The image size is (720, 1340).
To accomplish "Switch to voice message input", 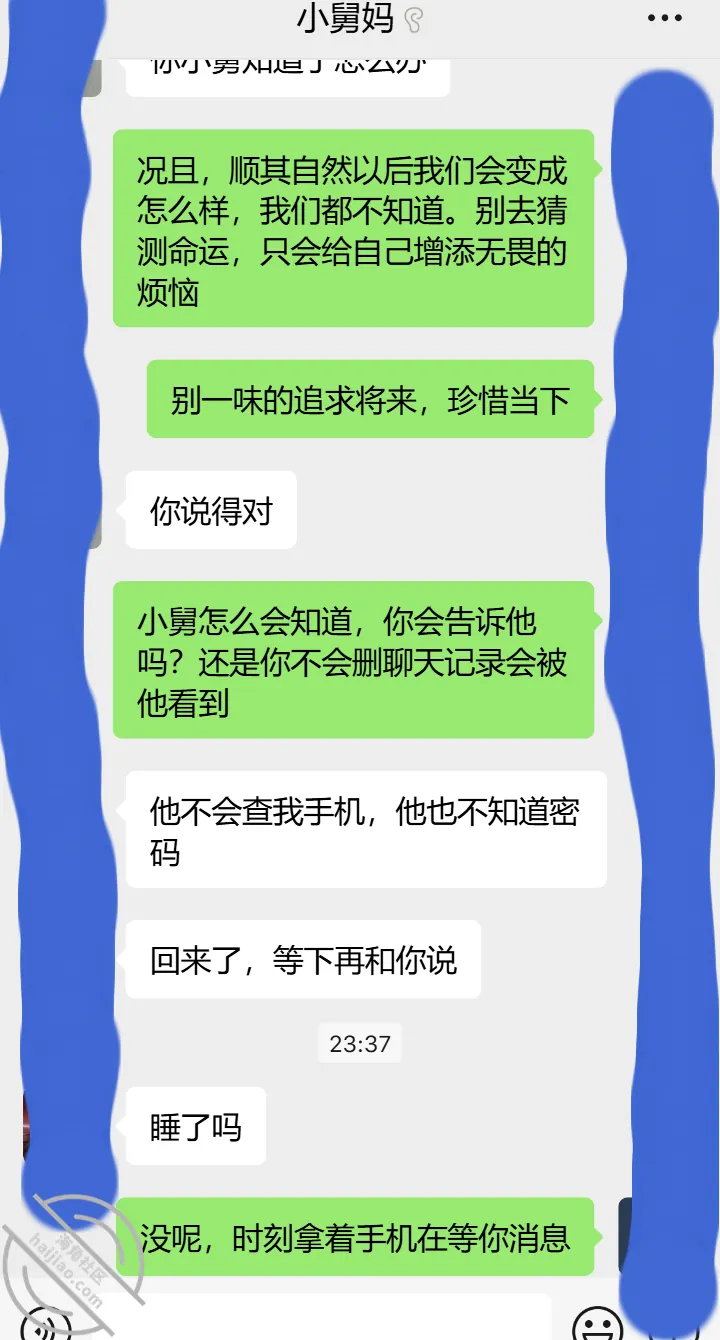I will 46,1325.
